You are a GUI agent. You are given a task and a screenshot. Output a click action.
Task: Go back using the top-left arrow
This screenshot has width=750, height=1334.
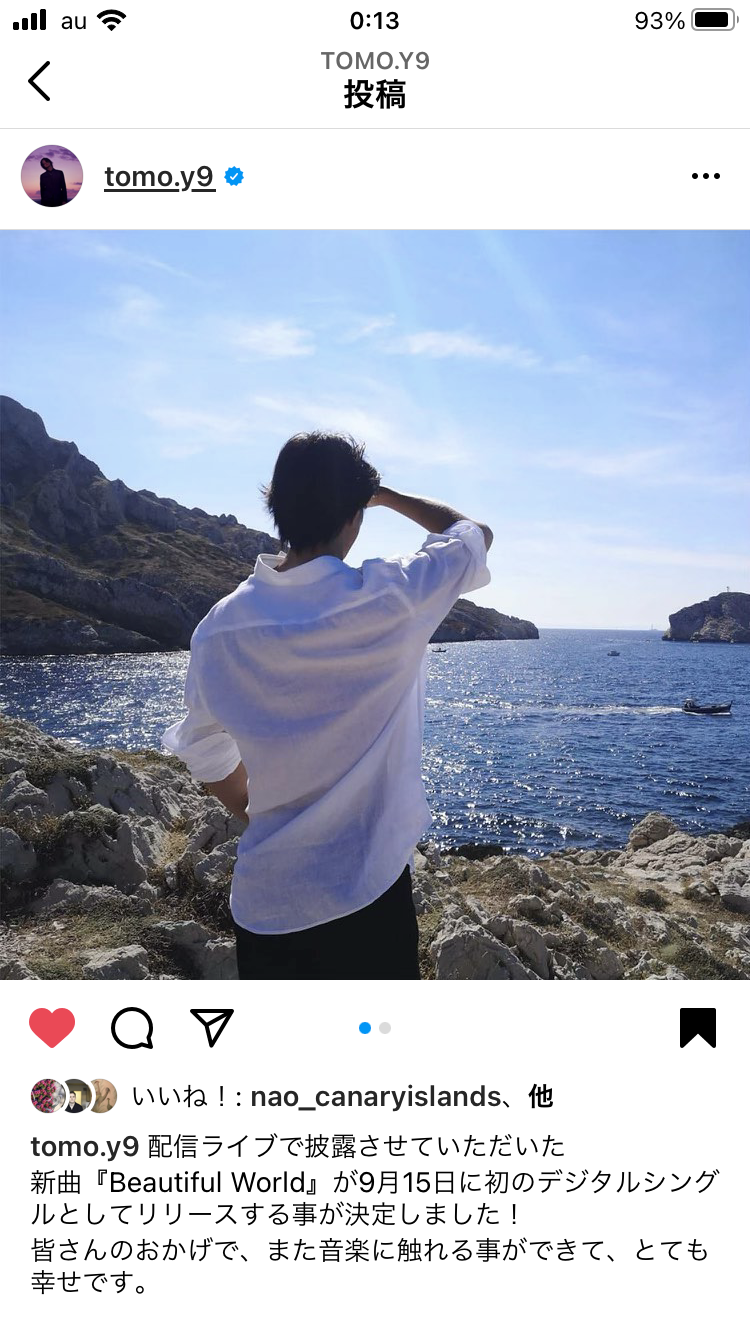[x=39, y=81]
